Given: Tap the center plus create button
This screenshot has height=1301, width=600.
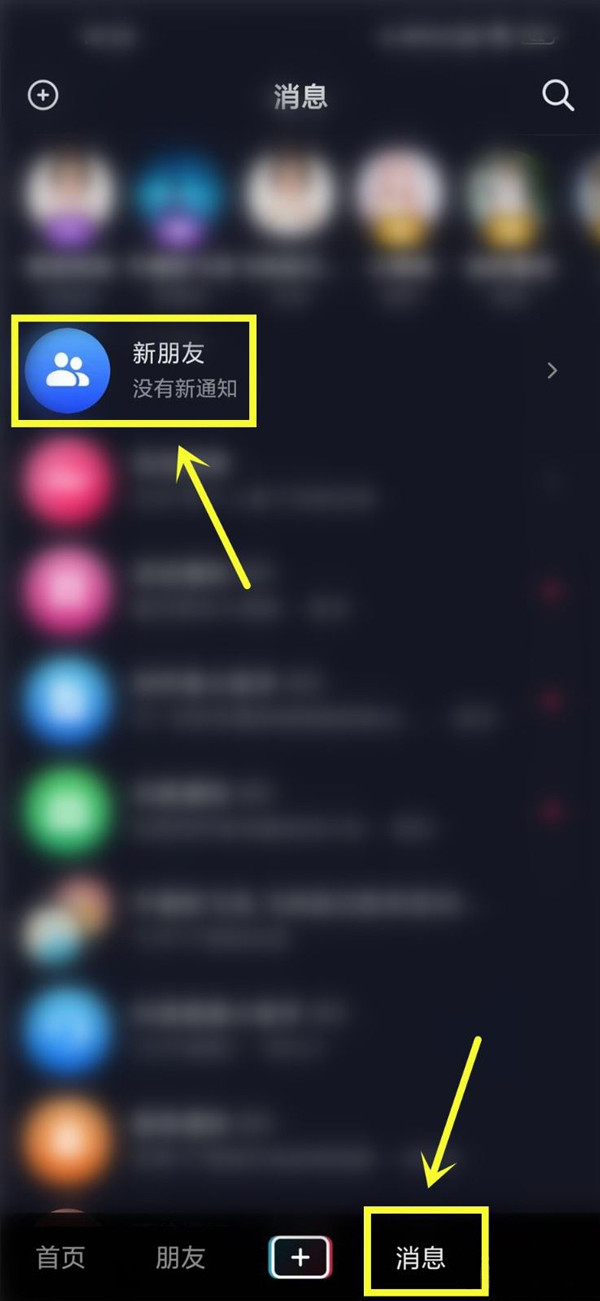Looking at the screenshot, I should [300, 1257].
